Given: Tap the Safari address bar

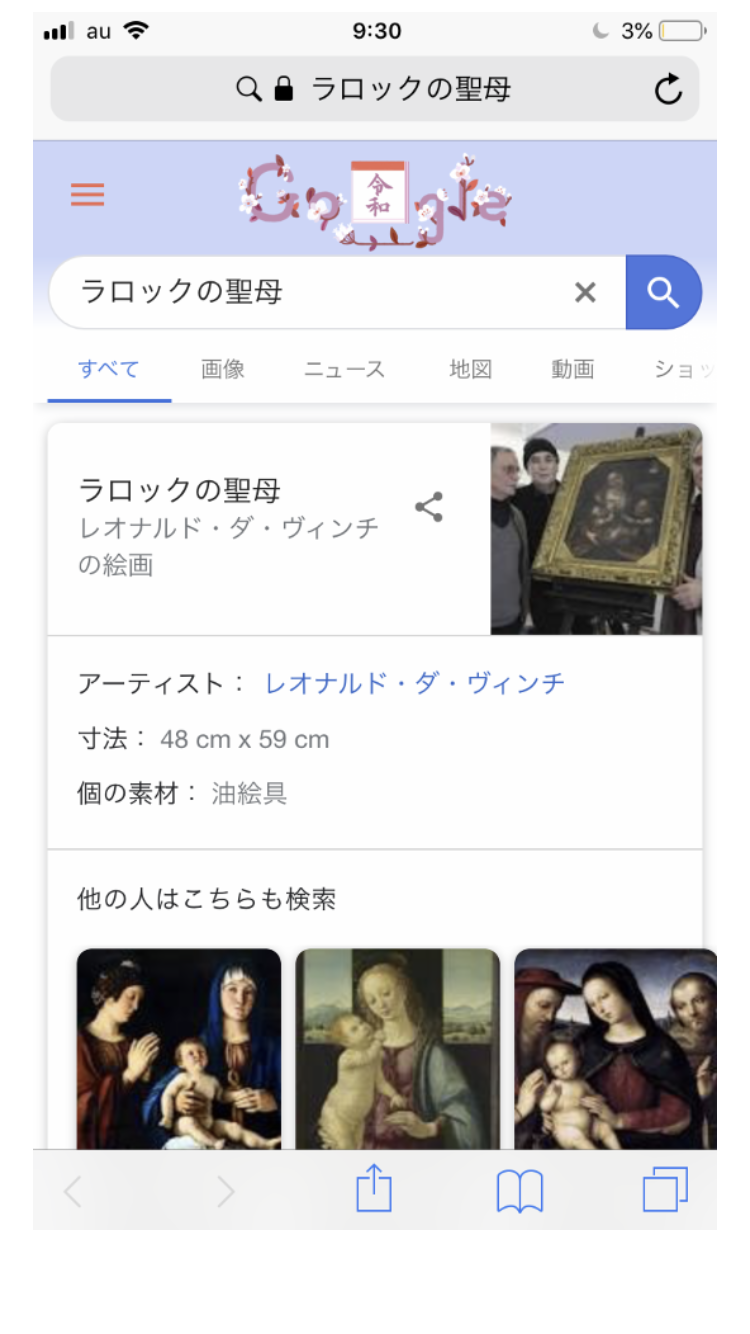Looking at the screenshot, I should pyautogui.click(x=374, y=90).
